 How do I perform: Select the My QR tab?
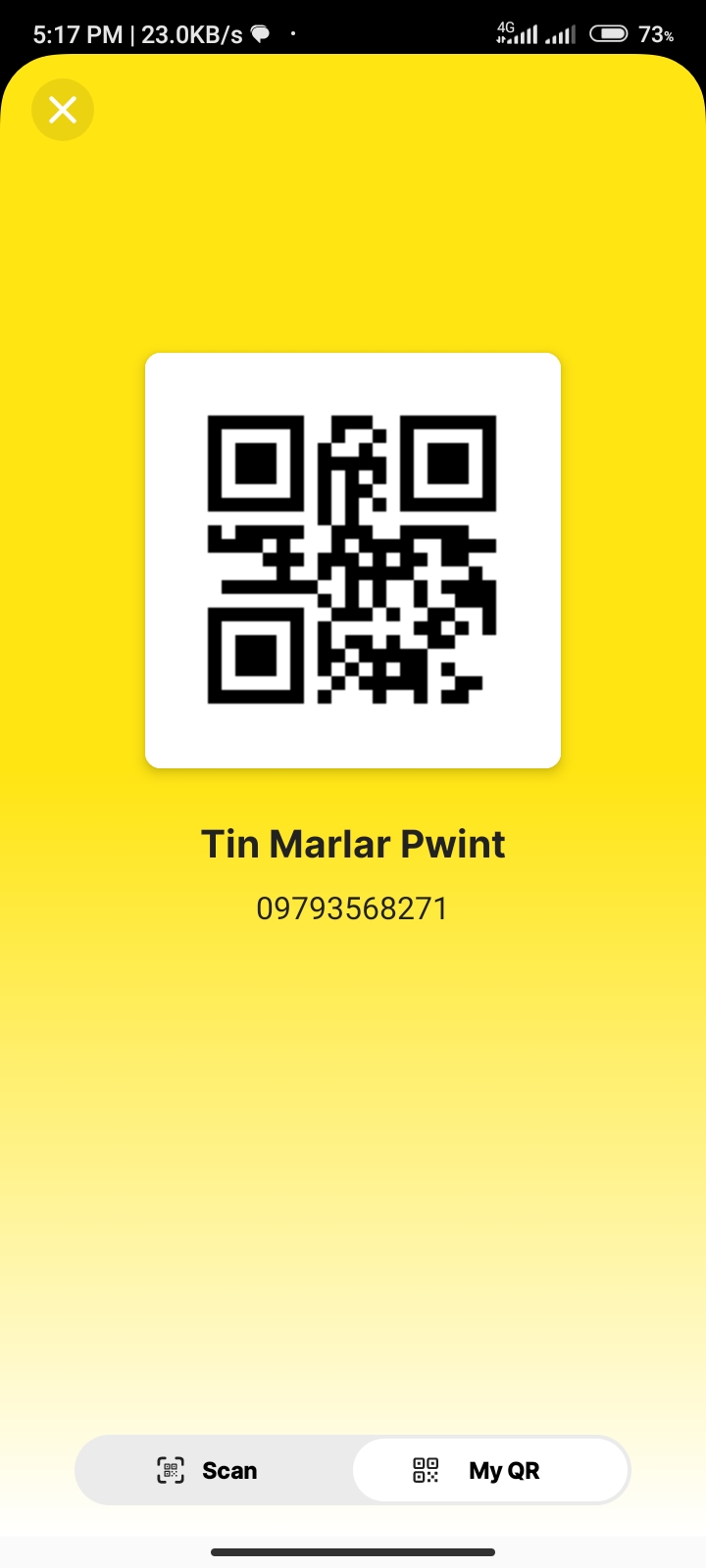[x=490, y=1470]
